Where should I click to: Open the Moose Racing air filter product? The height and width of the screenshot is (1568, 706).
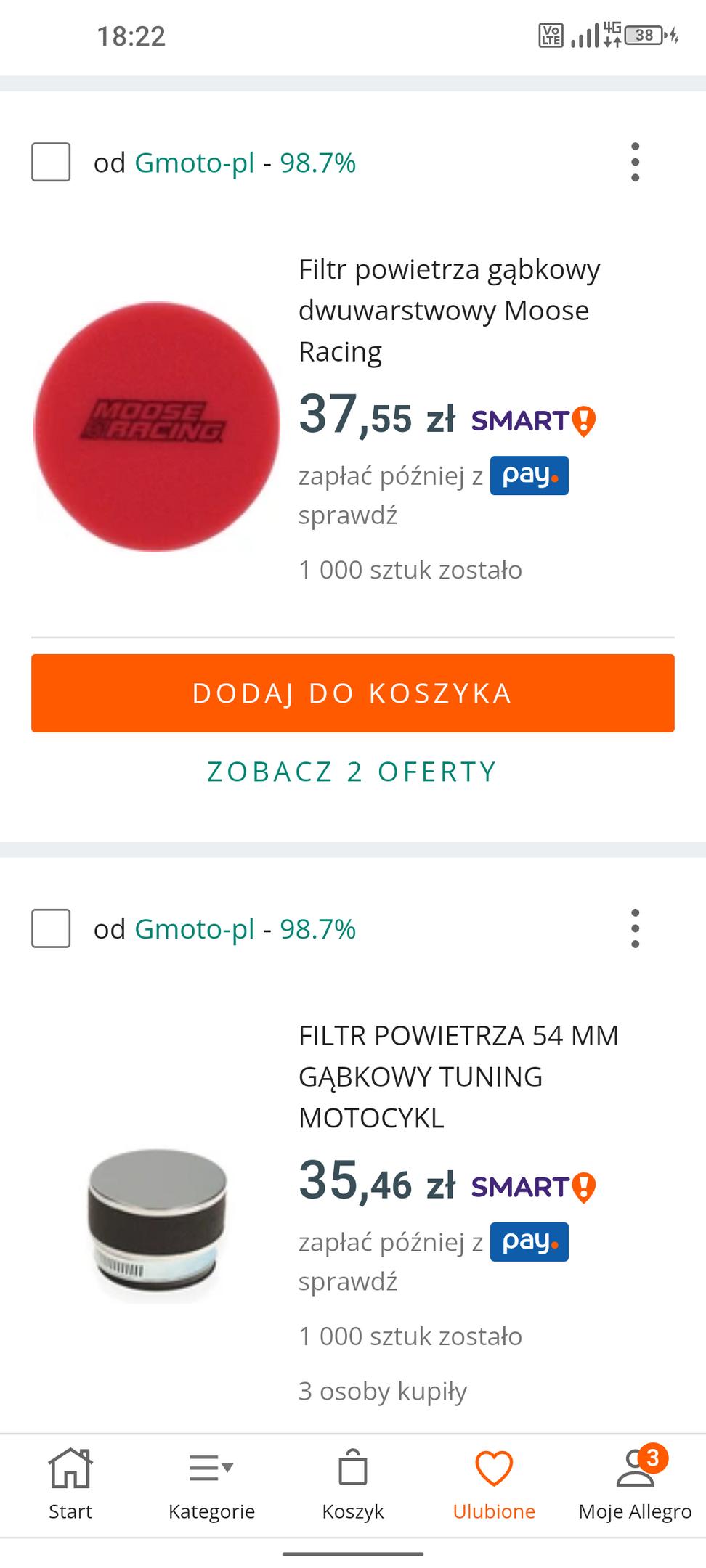[449, 310]
